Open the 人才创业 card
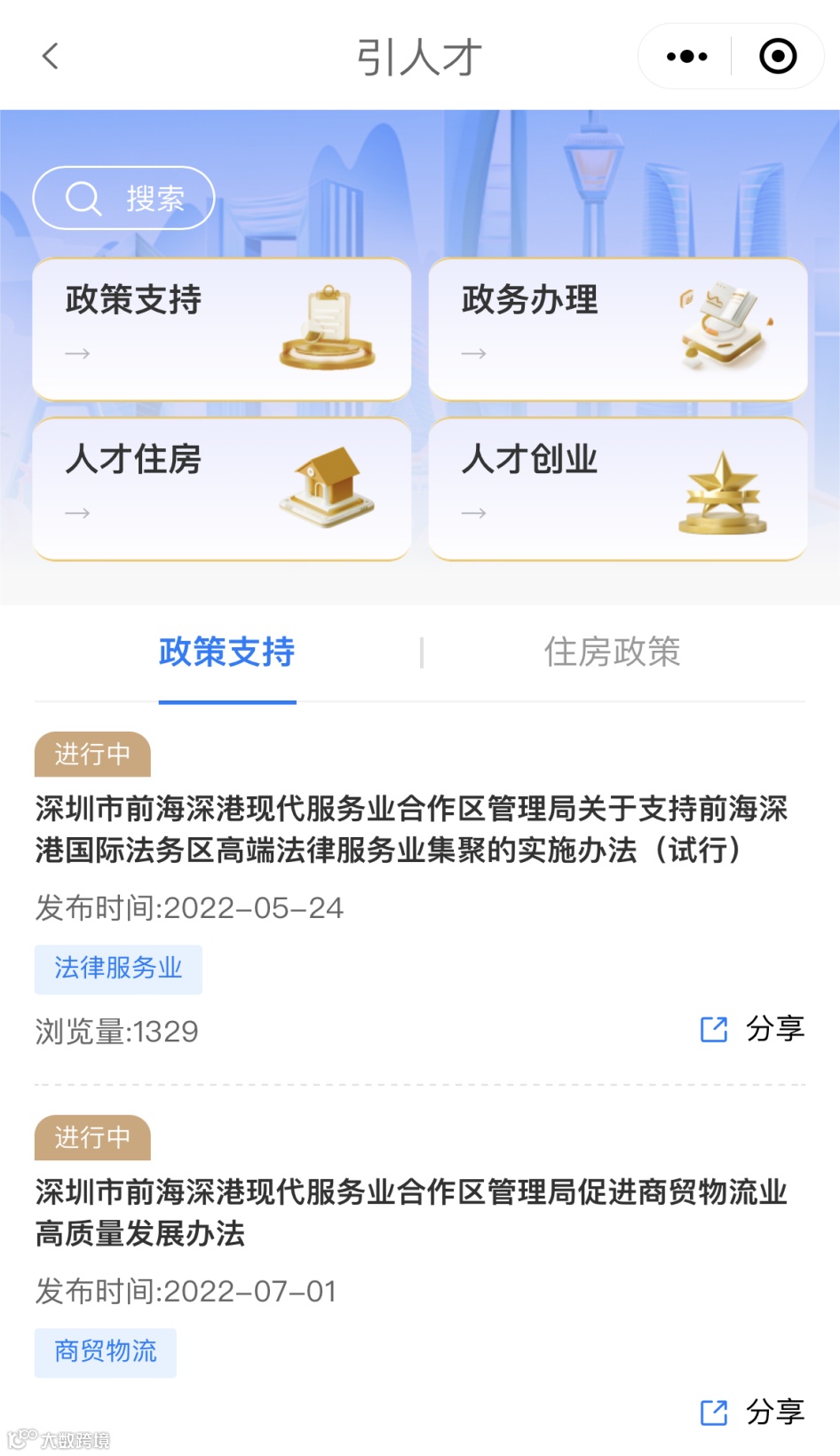Screen dimensions: 840x1456 pyautogui.click(x=618, y=489)
